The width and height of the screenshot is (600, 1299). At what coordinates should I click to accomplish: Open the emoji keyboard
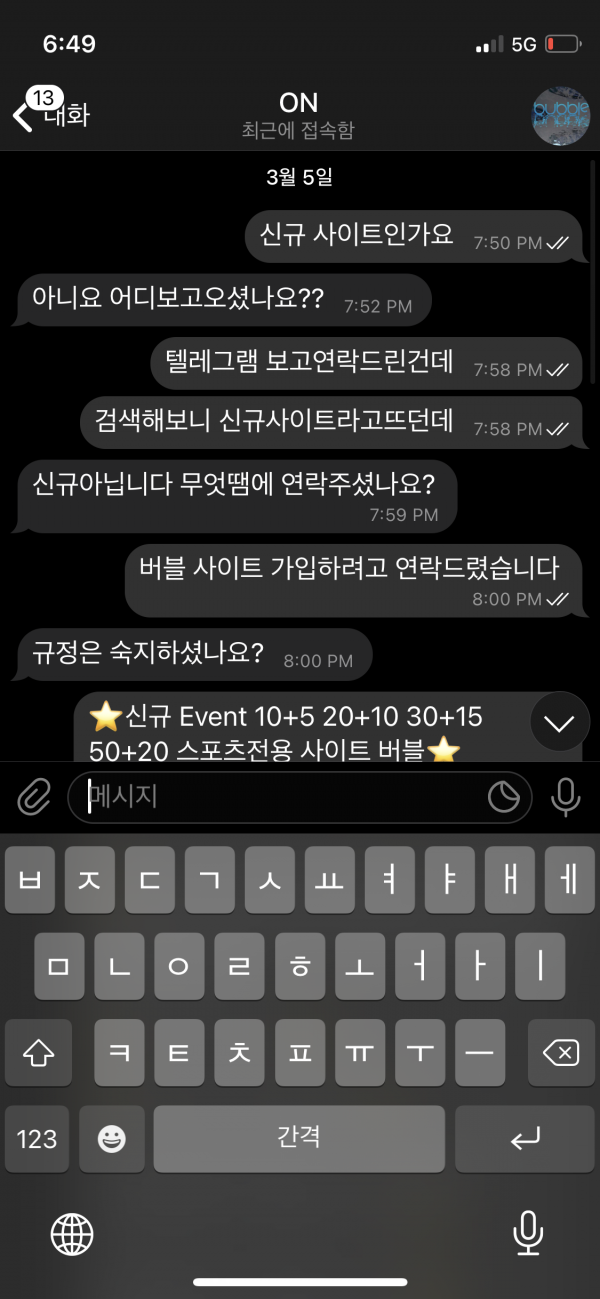(111, 1139)
